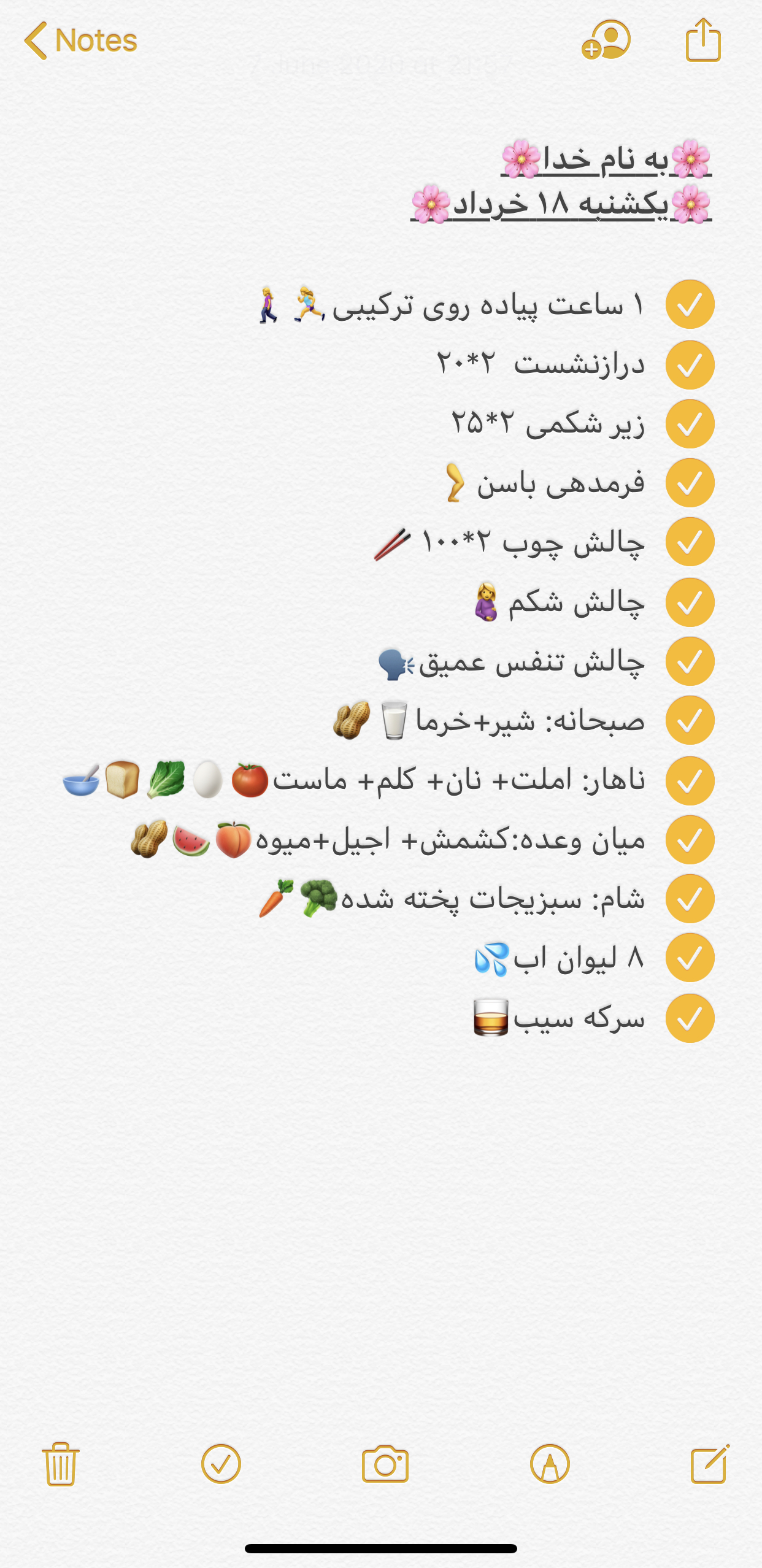The height and width of the screenshot is (1568, 762).
Task: Uncheck the چالش چوب ۲*۱۰۰ item
Action: point(690,542)
